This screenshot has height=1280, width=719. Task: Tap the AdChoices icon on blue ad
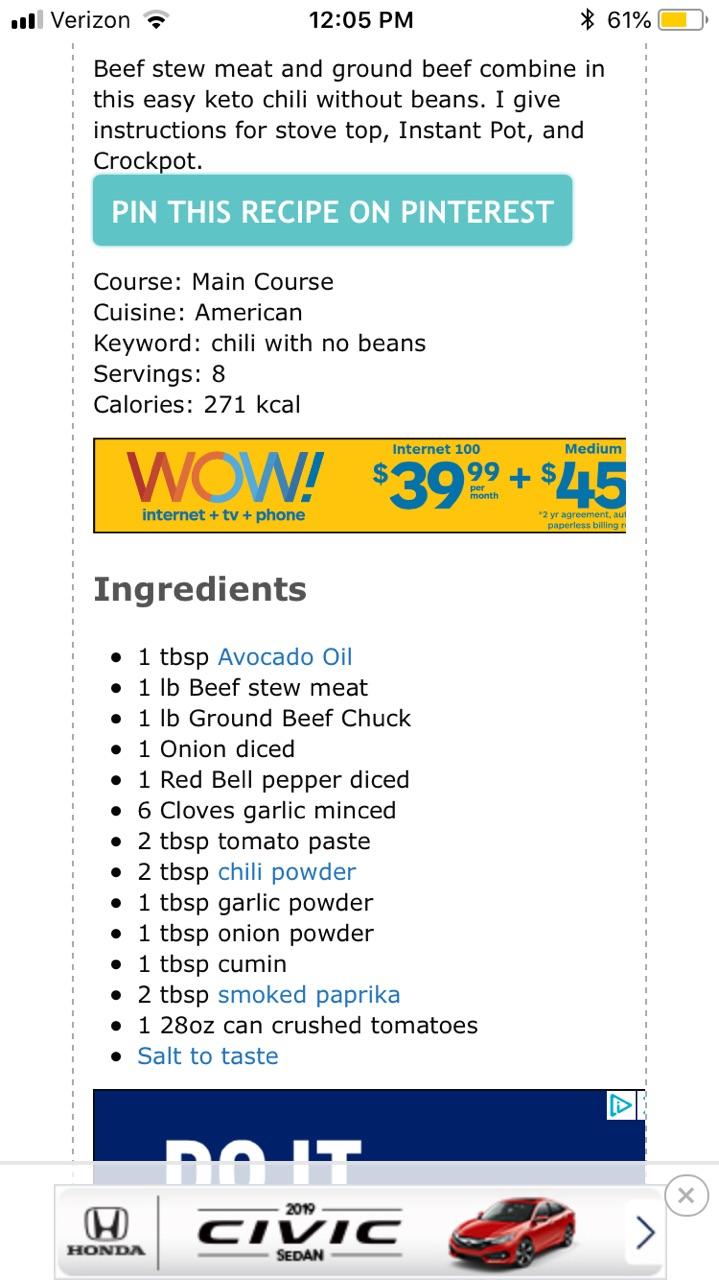tap(621, 1105)
